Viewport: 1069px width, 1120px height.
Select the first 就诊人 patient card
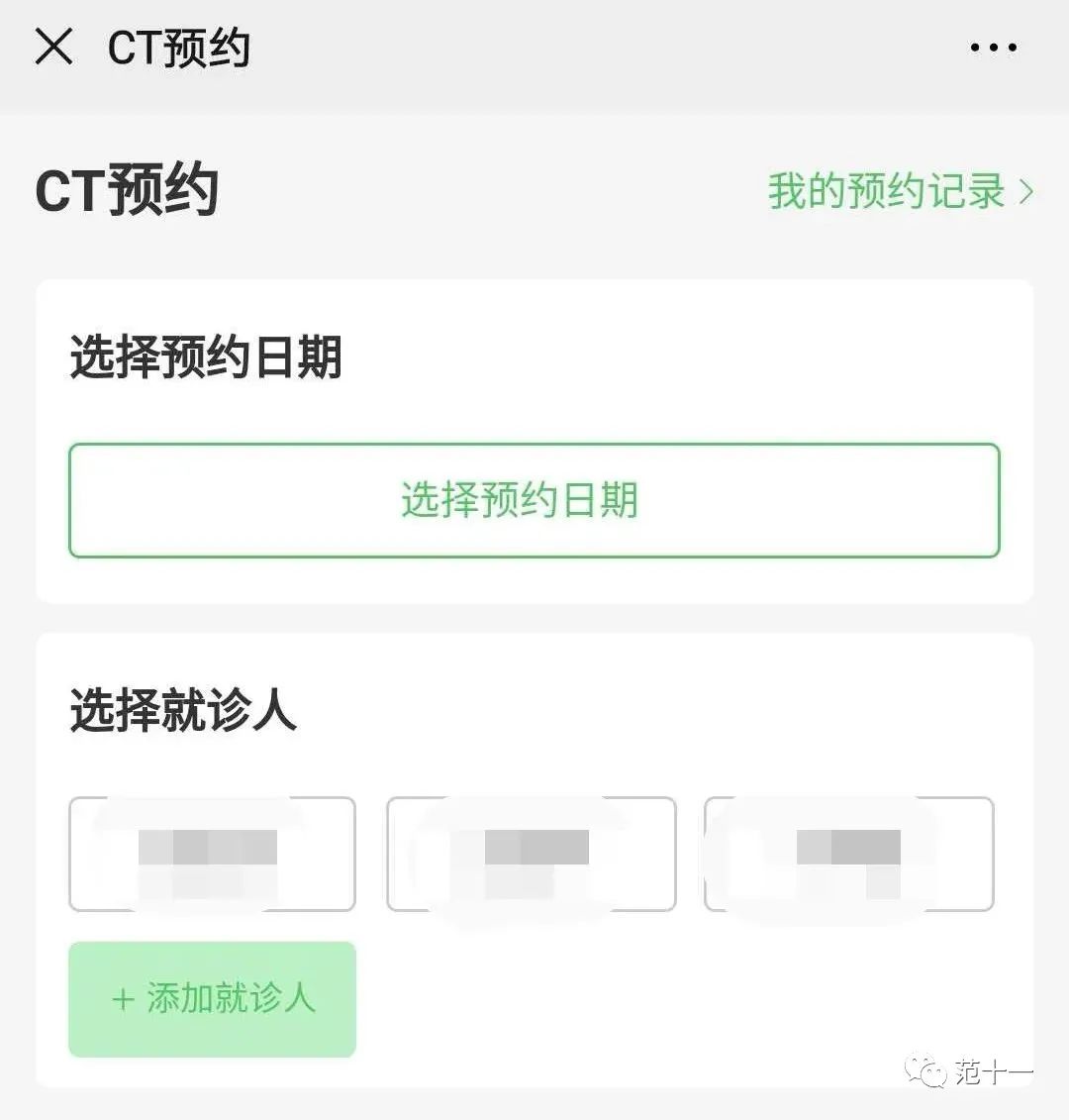coord(212,853)
